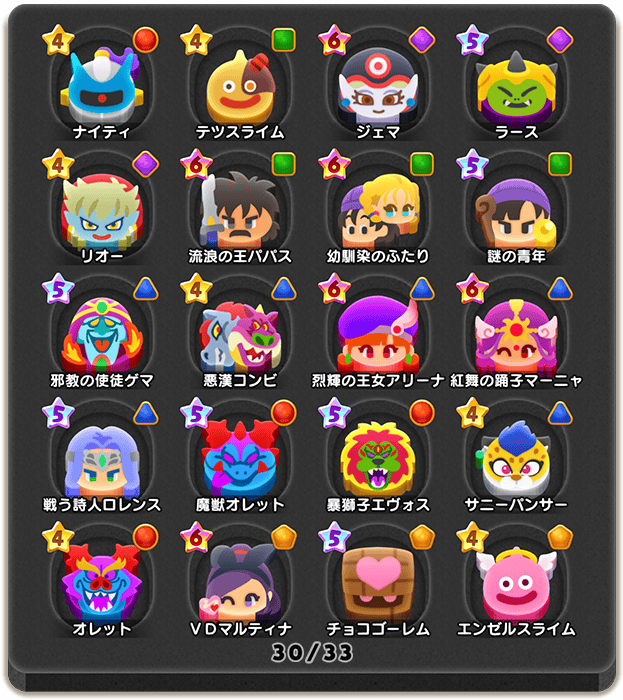Tap the ジェマ character
The height and width of the screenshot is (700, 623).
click(x=378, y=83)
